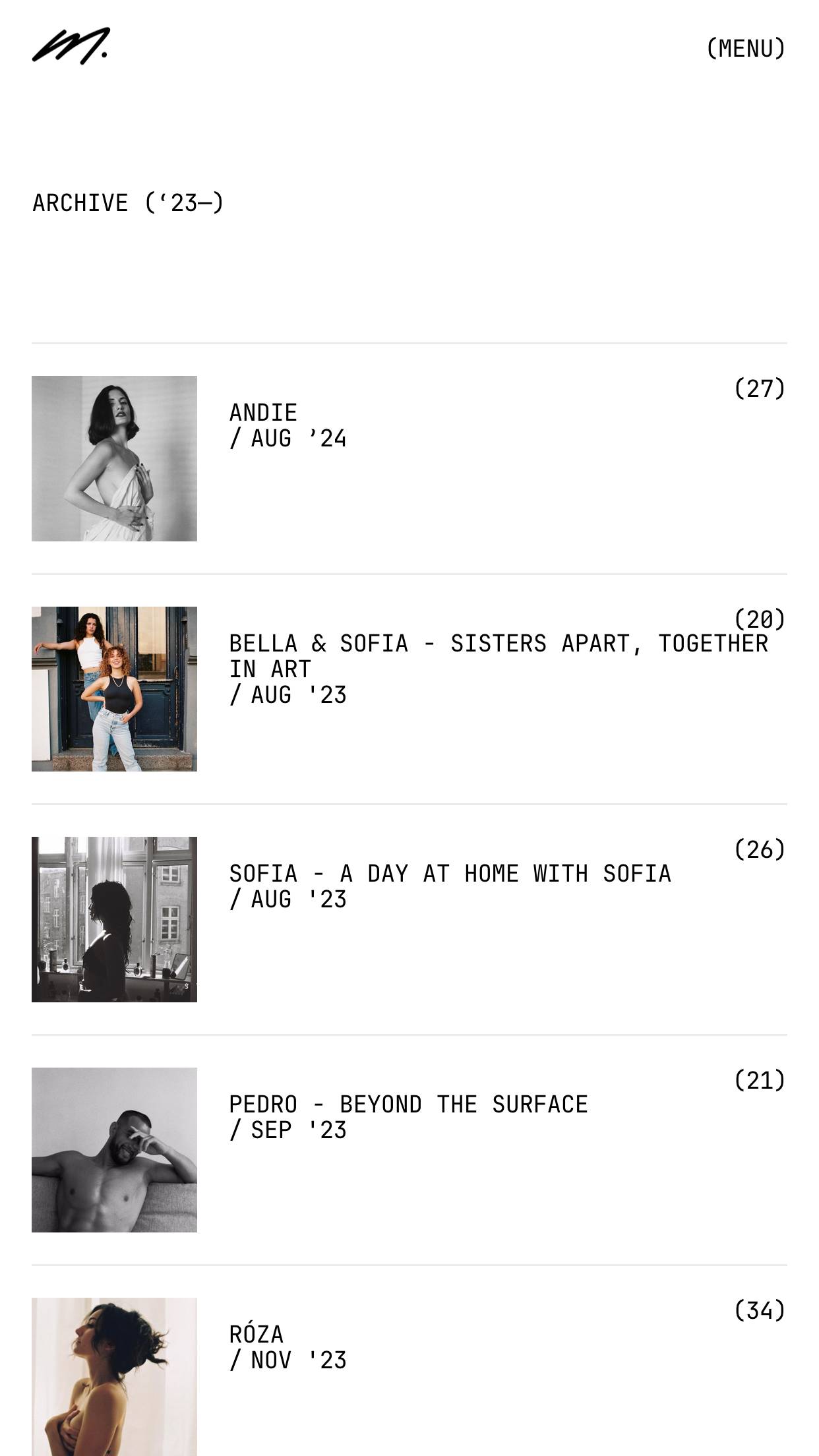View the Bella & Sofia thumbnail photo
The width and height of the screenshot is (819, 1456).
tap(114, 688)
